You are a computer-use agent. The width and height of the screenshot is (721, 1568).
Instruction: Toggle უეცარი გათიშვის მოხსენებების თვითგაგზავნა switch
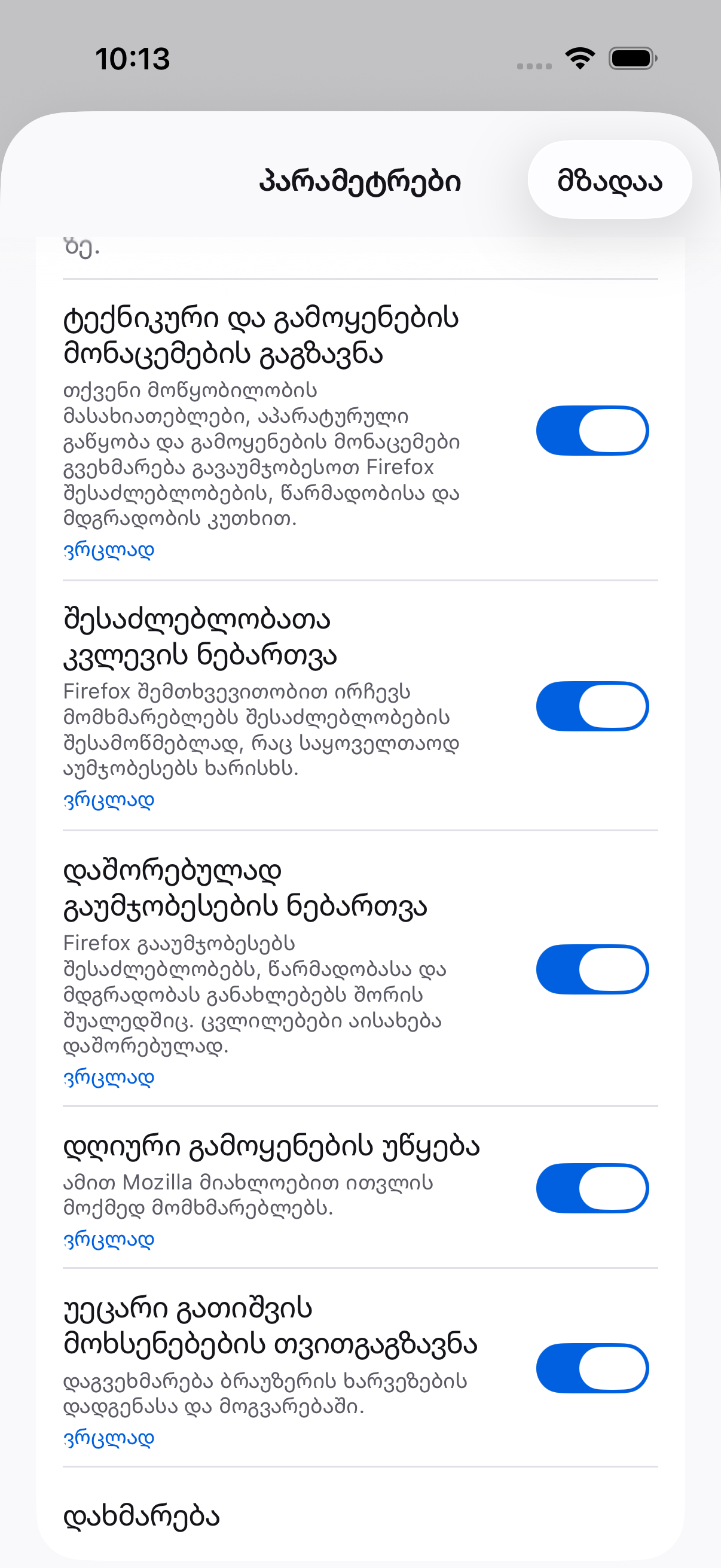point(591,1368)
